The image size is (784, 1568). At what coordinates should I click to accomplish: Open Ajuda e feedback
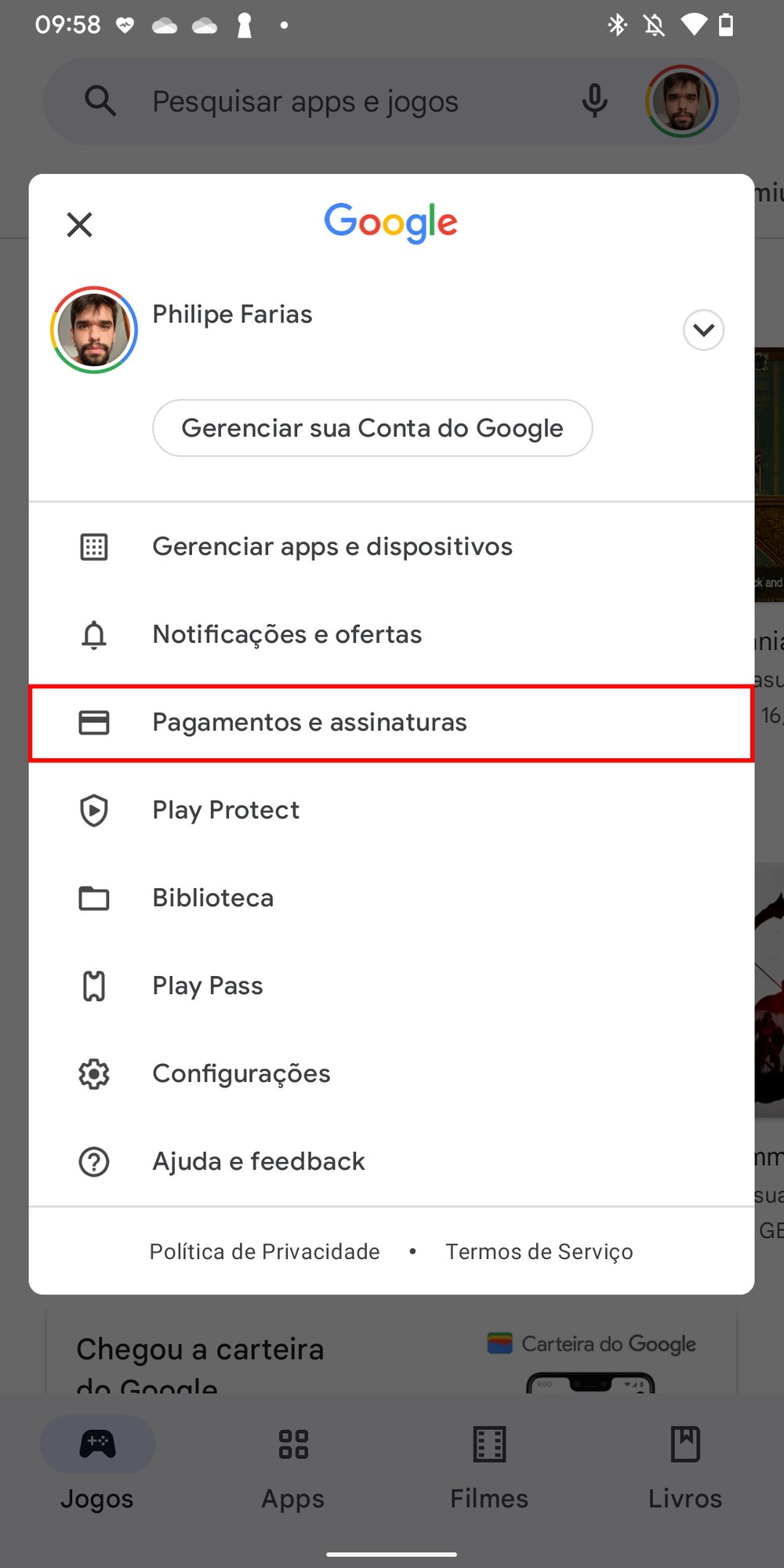point(259,1161)
